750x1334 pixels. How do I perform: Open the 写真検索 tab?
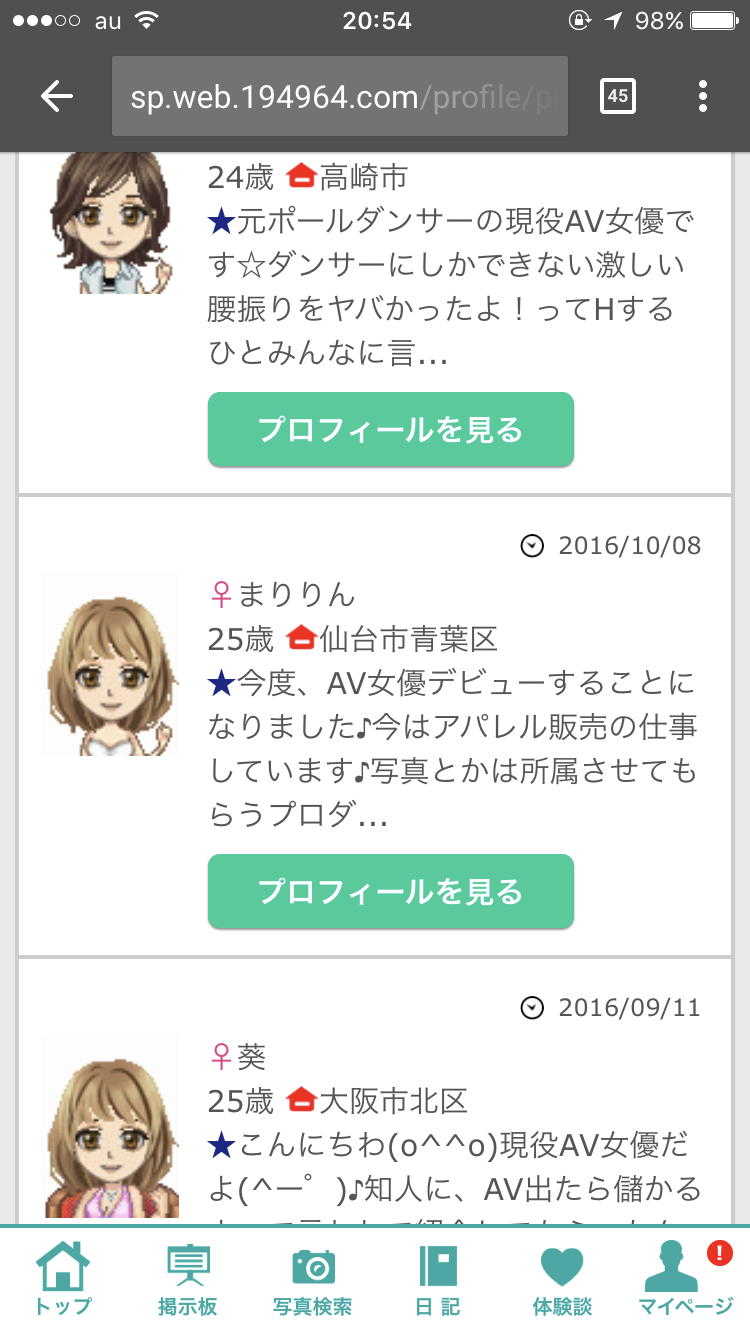click(313, 1279)
